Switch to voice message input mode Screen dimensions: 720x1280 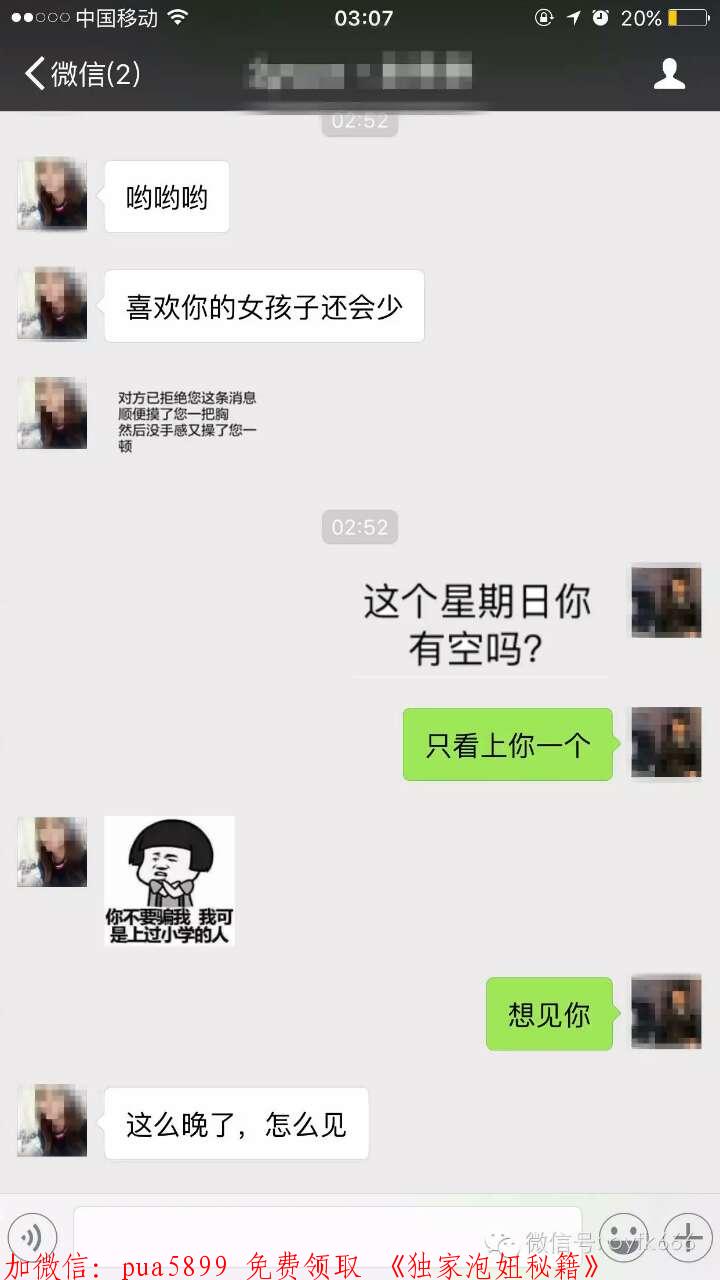coord(33,1236)
